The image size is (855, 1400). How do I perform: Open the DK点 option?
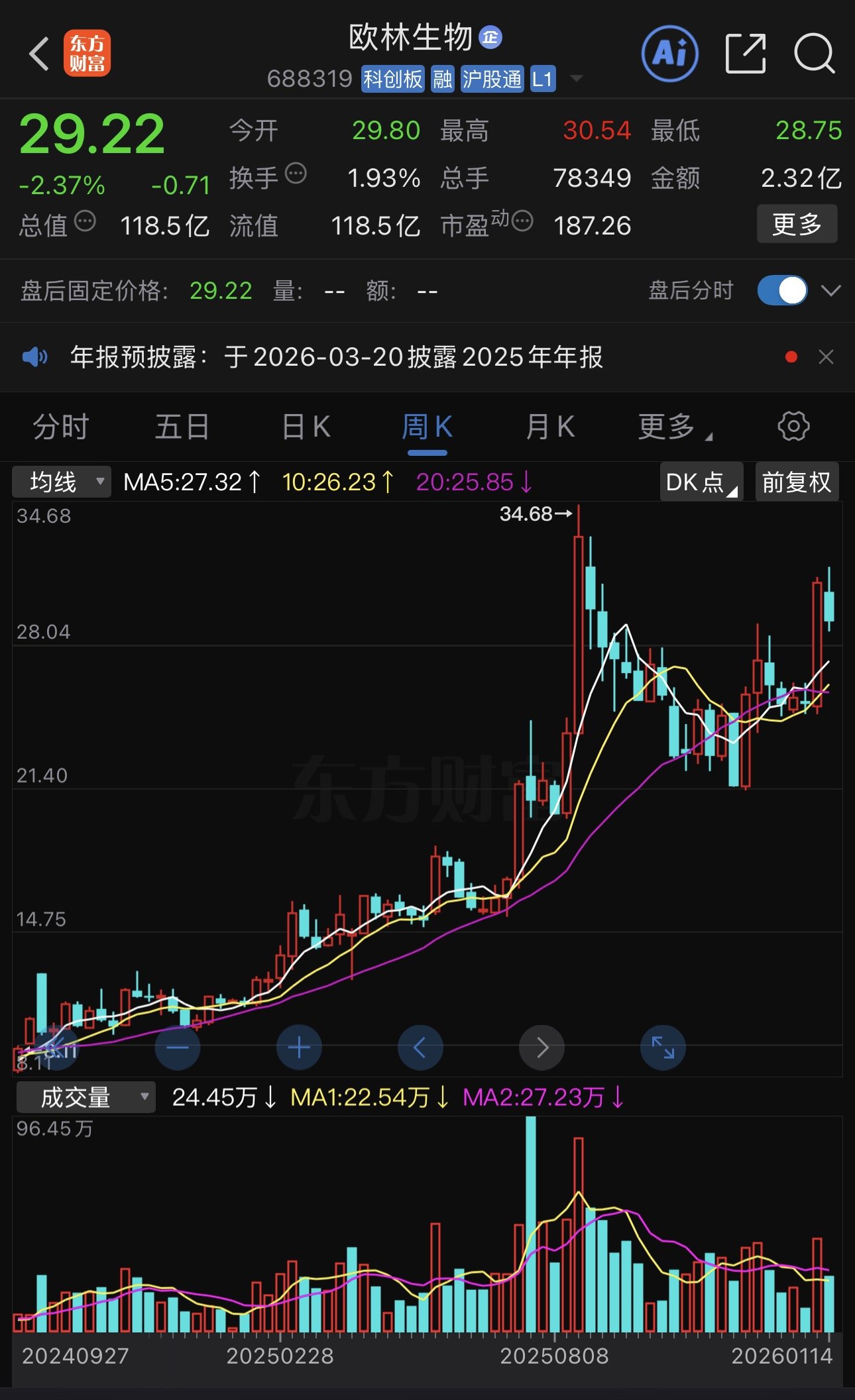pos(701,482)
